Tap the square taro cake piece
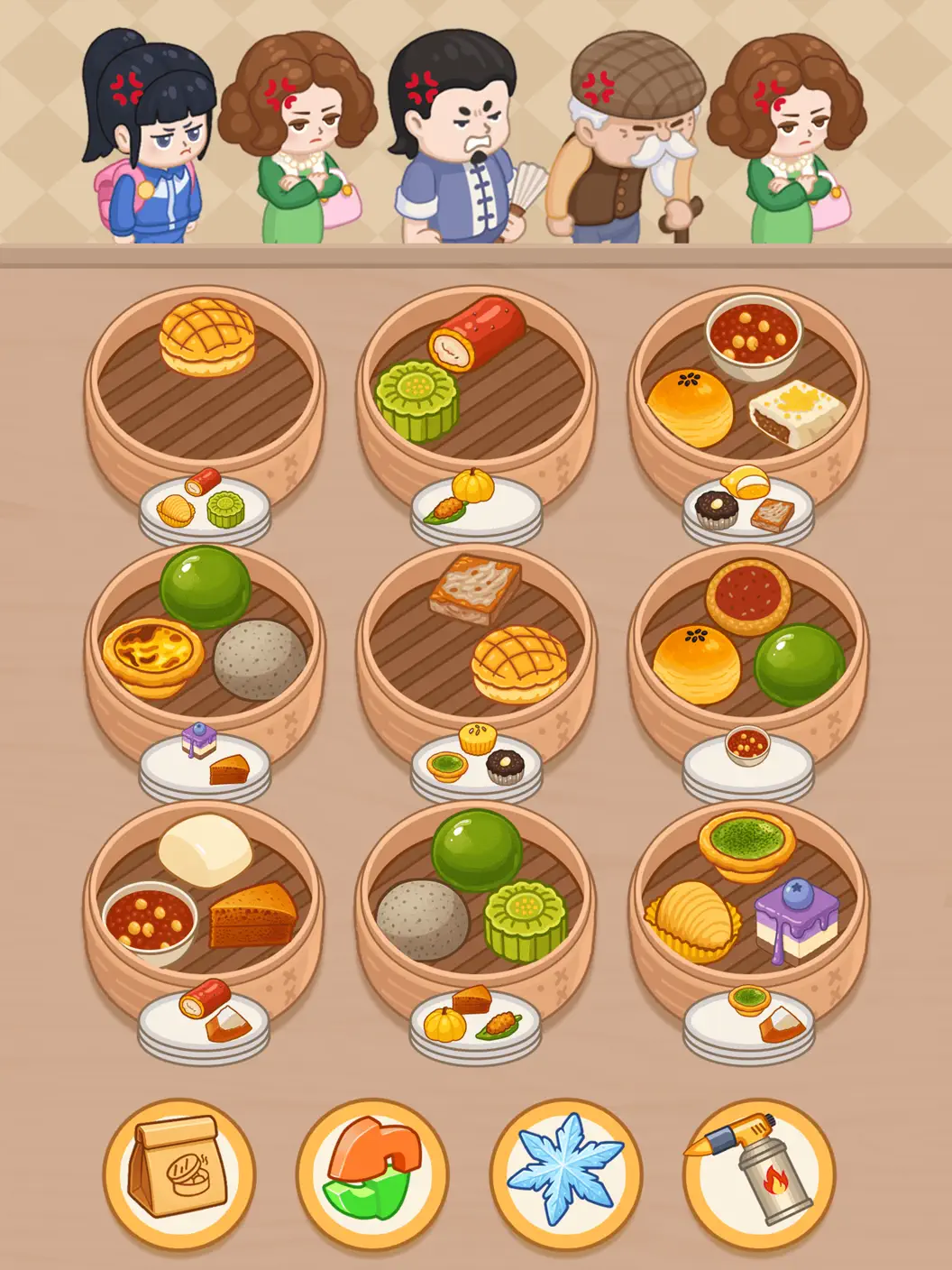 (475, 589)
